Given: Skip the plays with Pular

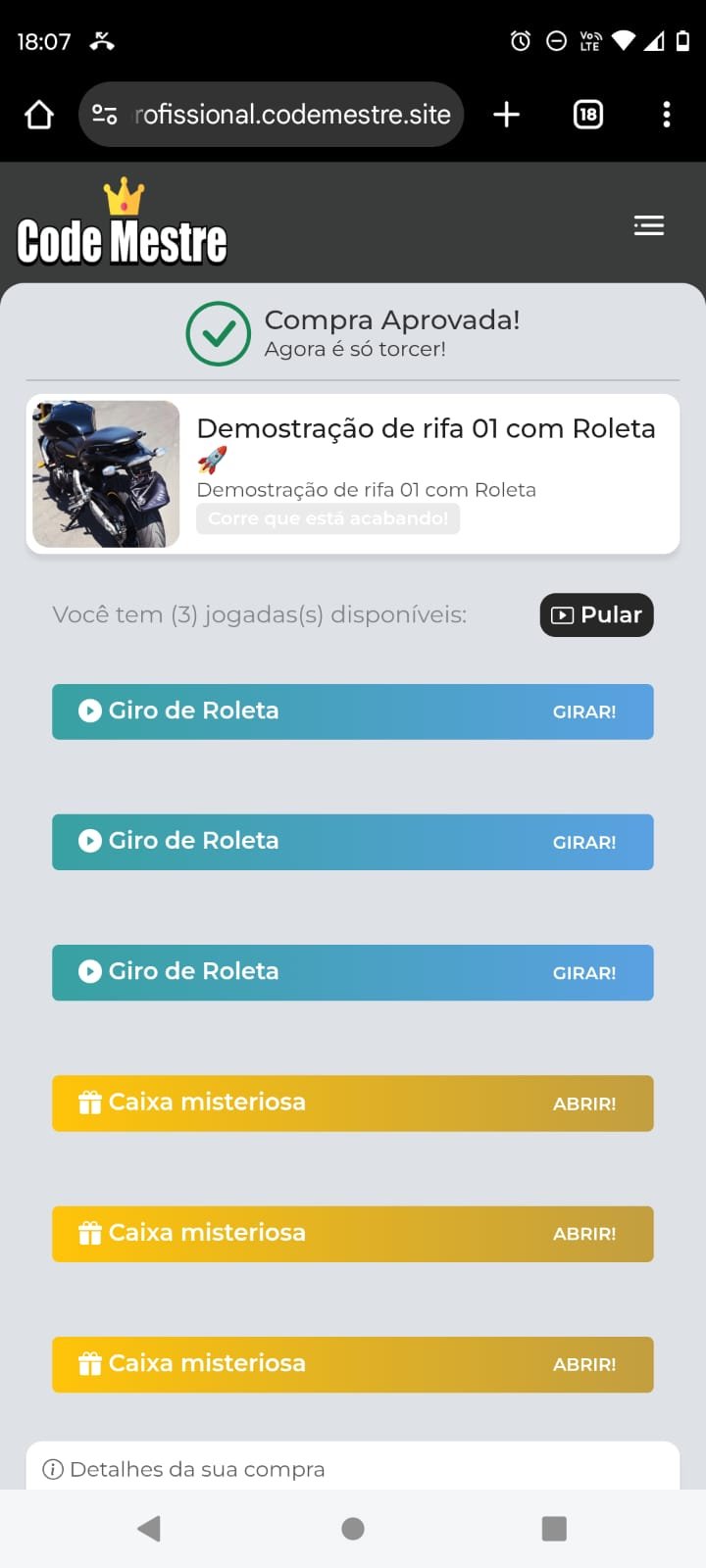Looking at the screenshot, I should point(596,615).
